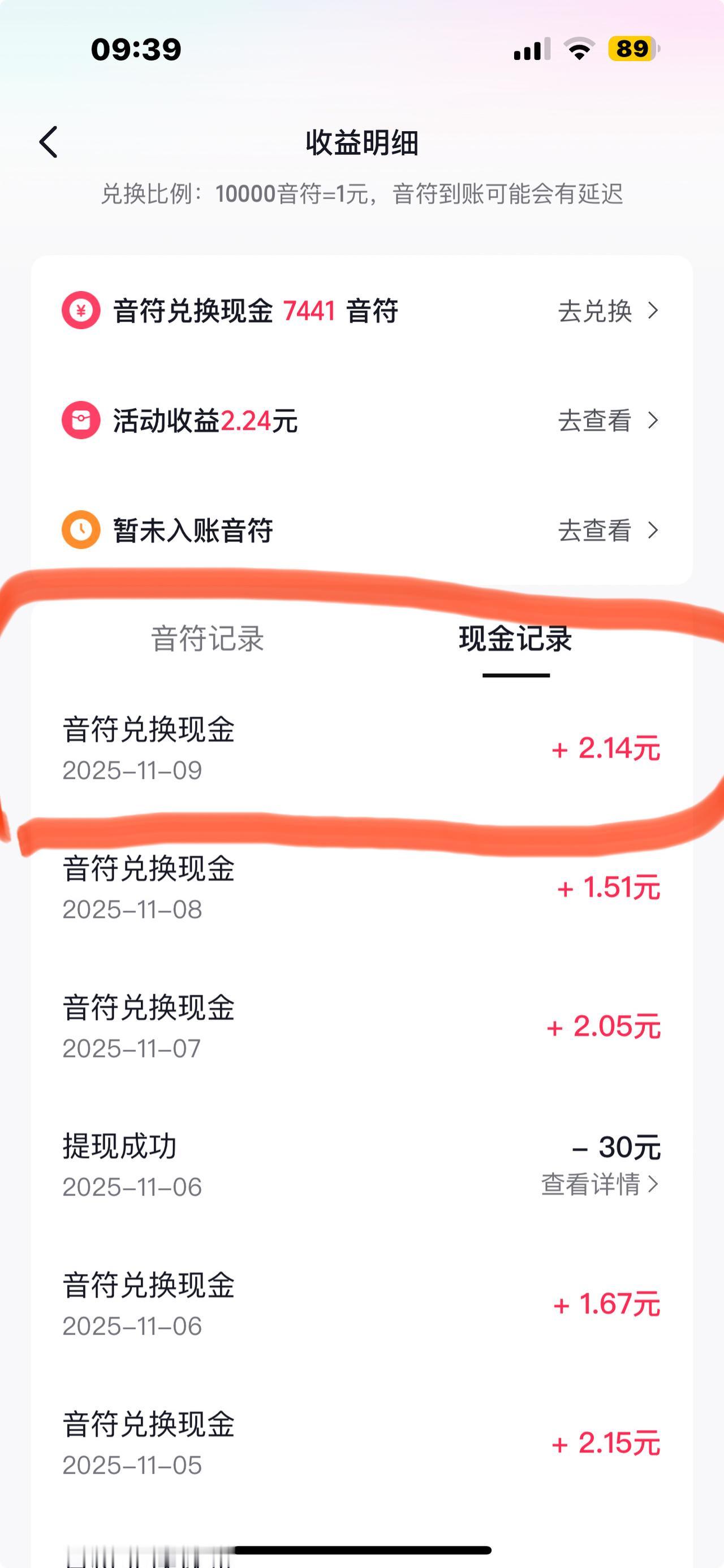The height and width of the screenshot is (1568, 724).
Task: Open 活动收益 details via 去查看
Action: click(x=607, y=421)
